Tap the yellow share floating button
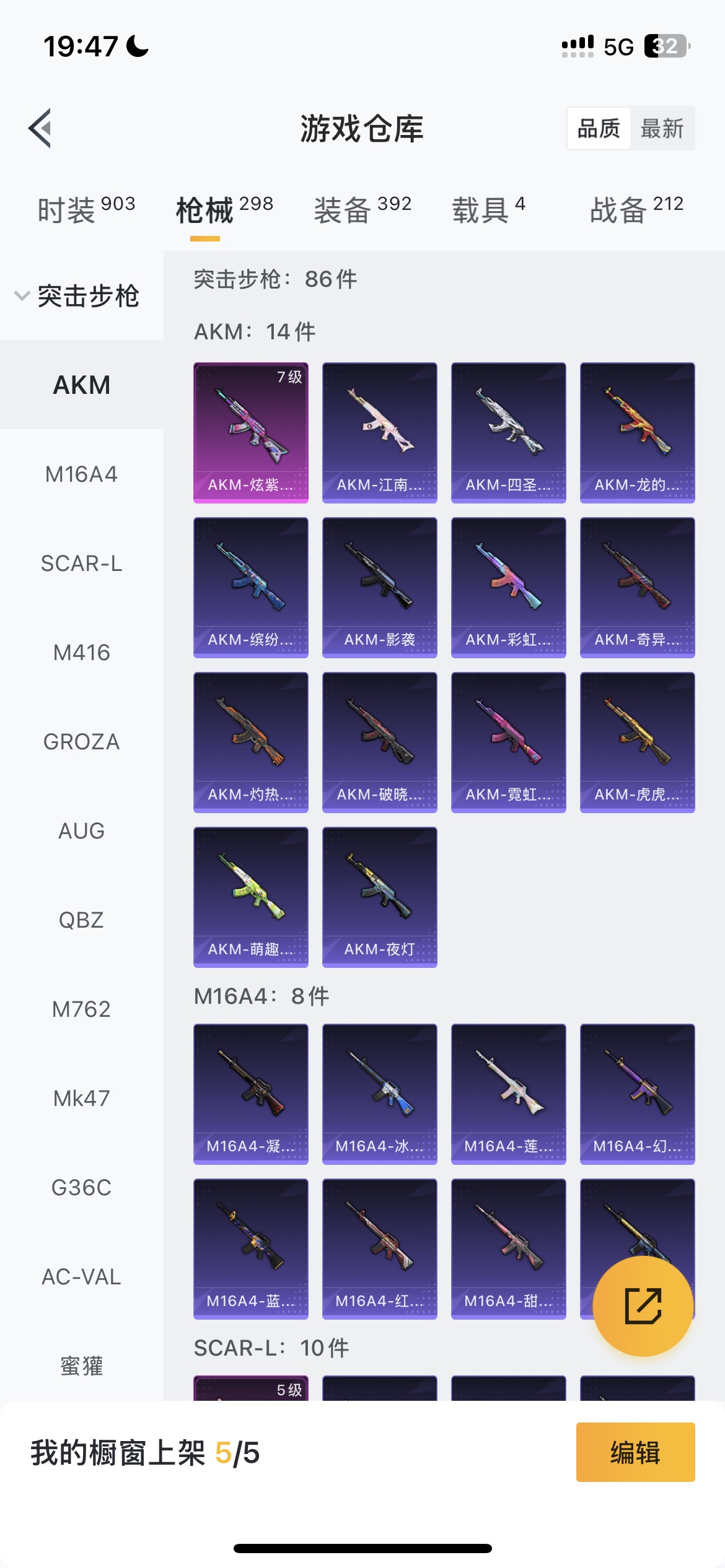This screenshot has width=725, height=1568. (x=643, y=1305)
